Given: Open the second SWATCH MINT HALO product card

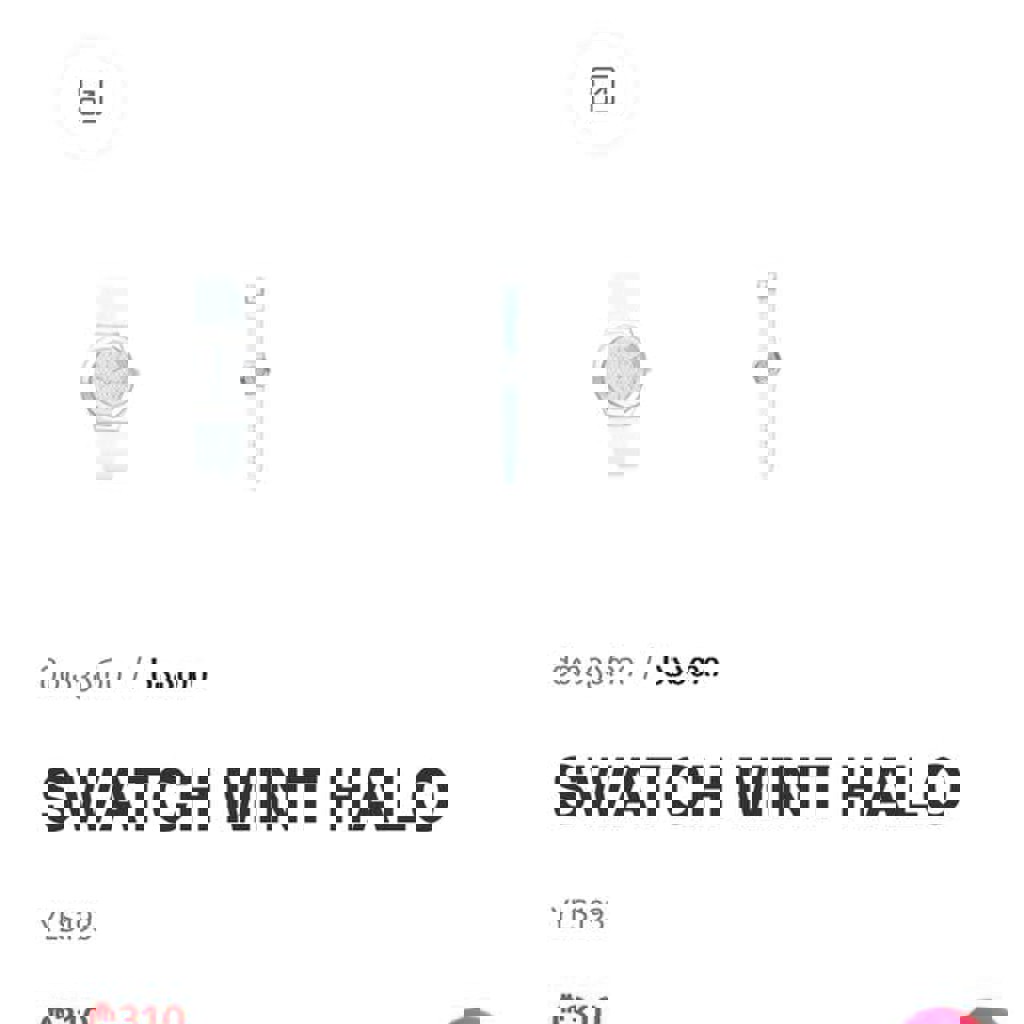Looking at the screenshot, I should click(x=757, y=788).
